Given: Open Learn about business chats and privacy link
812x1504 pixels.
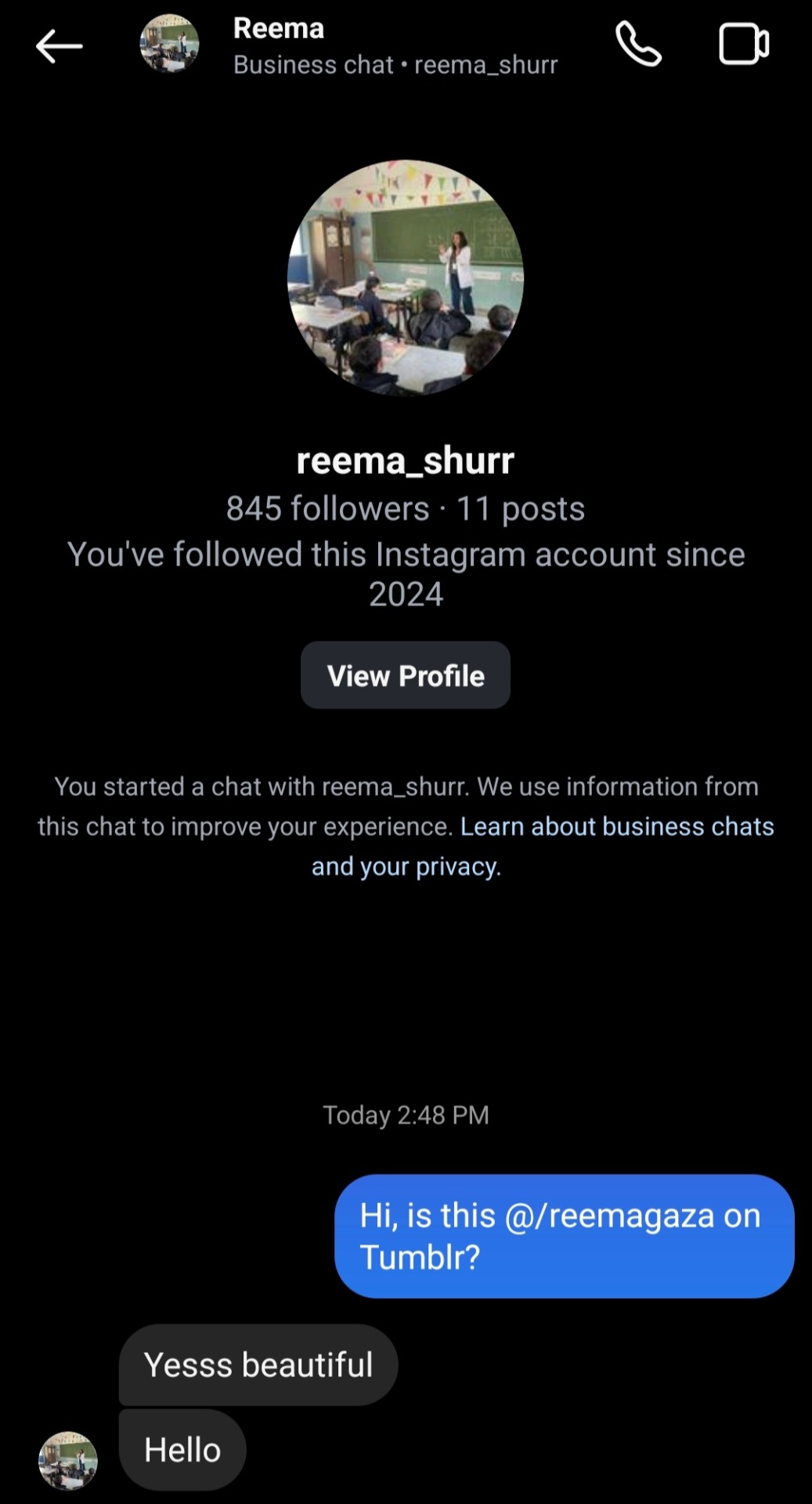Looking at the screenshot, I should 616,827.
